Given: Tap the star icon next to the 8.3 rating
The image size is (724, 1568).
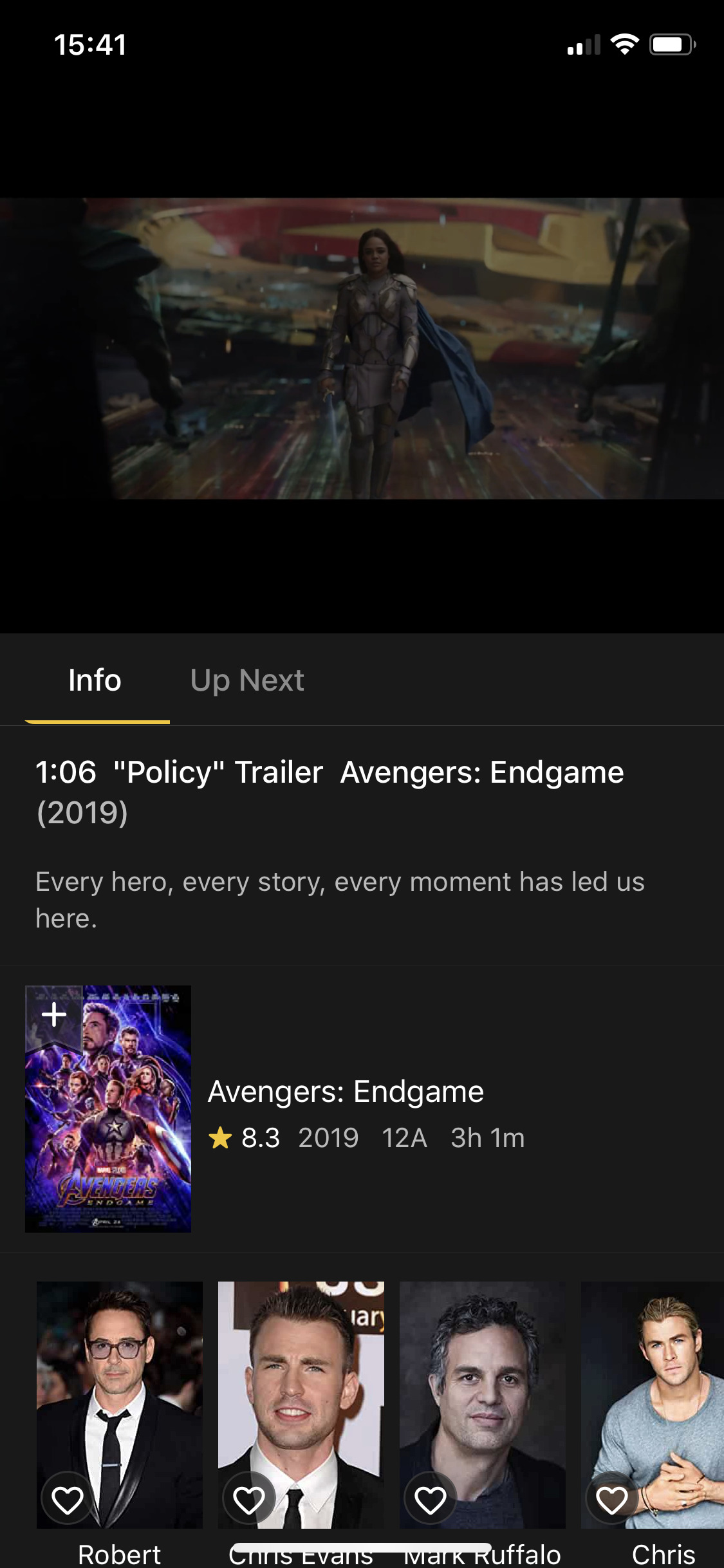Looking at the screenshot, I should 221,1137.
